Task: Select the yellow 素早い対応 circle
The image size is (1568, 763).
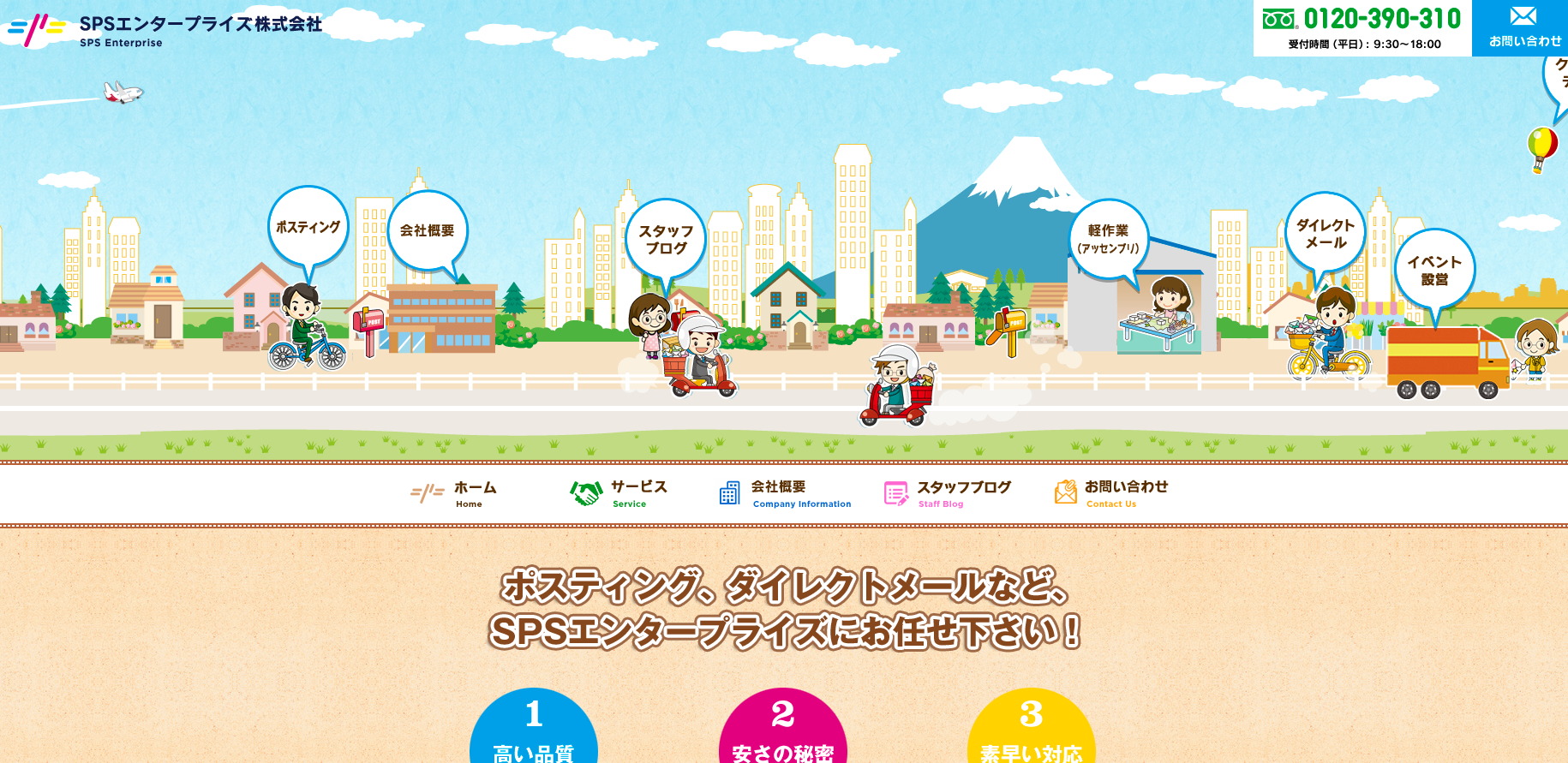Action: (1031, 728)
